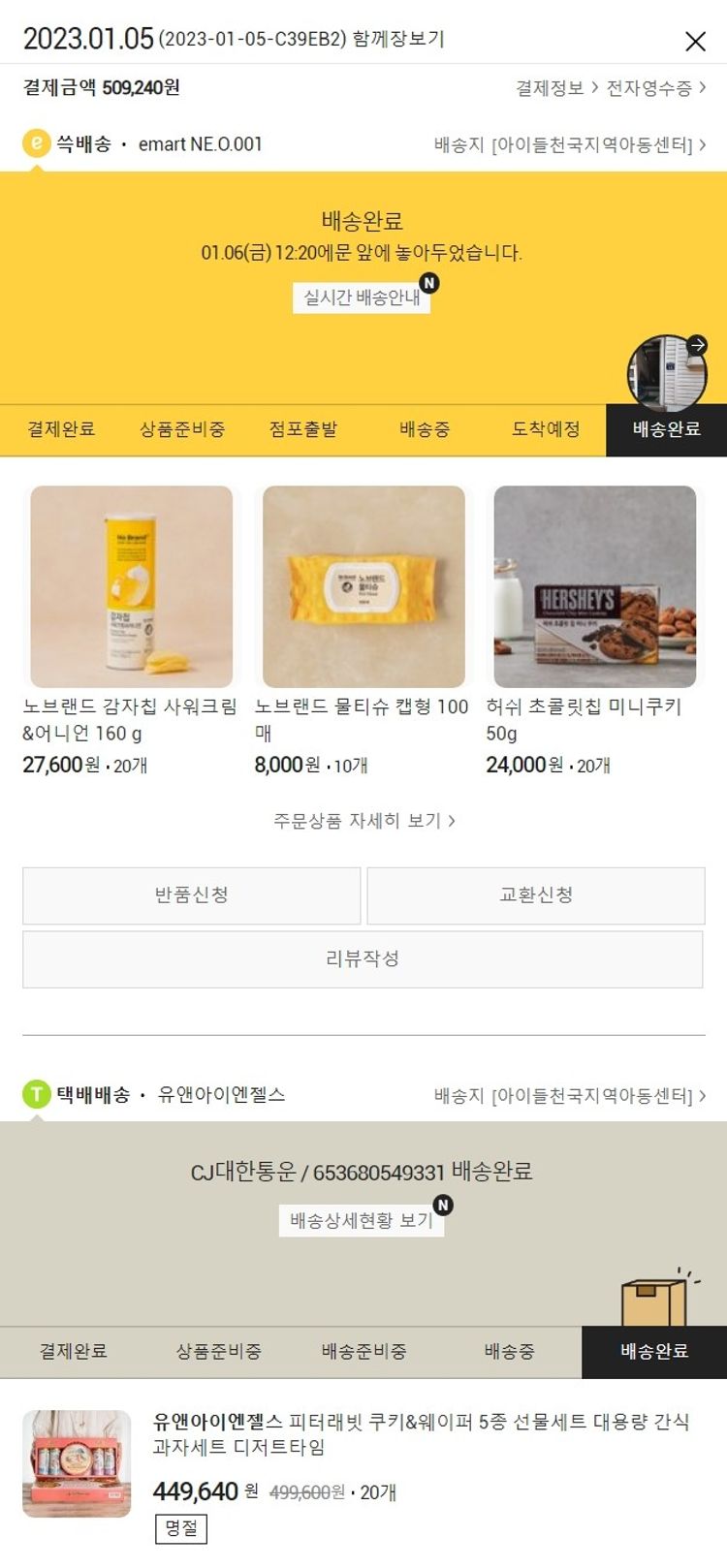This screenshot has height=1568, width=727.
Task: Open 결제정보 payment details
Action: (x=555, y=88)
